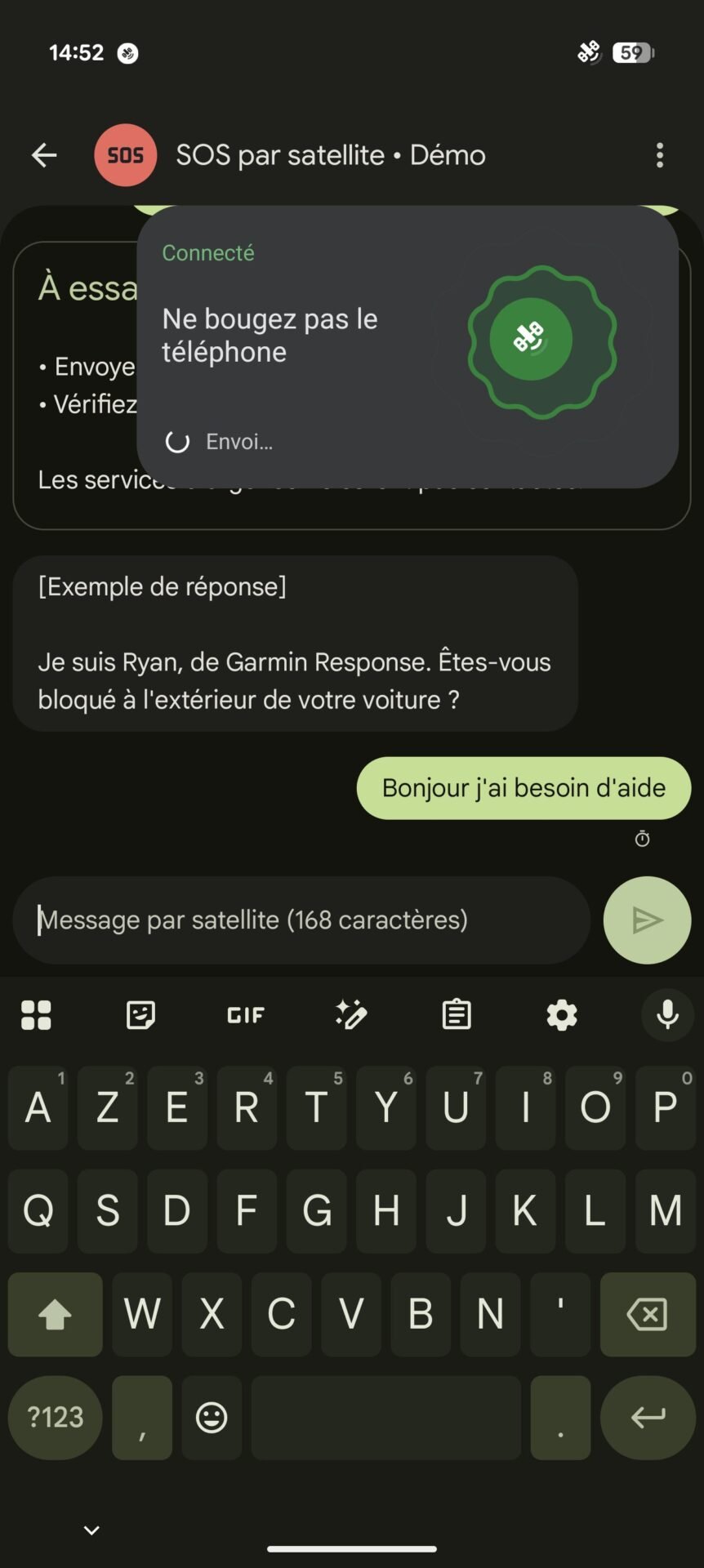Image resolution: width=704 pixels, height=1568 pixels.
Task: Open the keyboard's four-square tools menu
Action: 36,1015
